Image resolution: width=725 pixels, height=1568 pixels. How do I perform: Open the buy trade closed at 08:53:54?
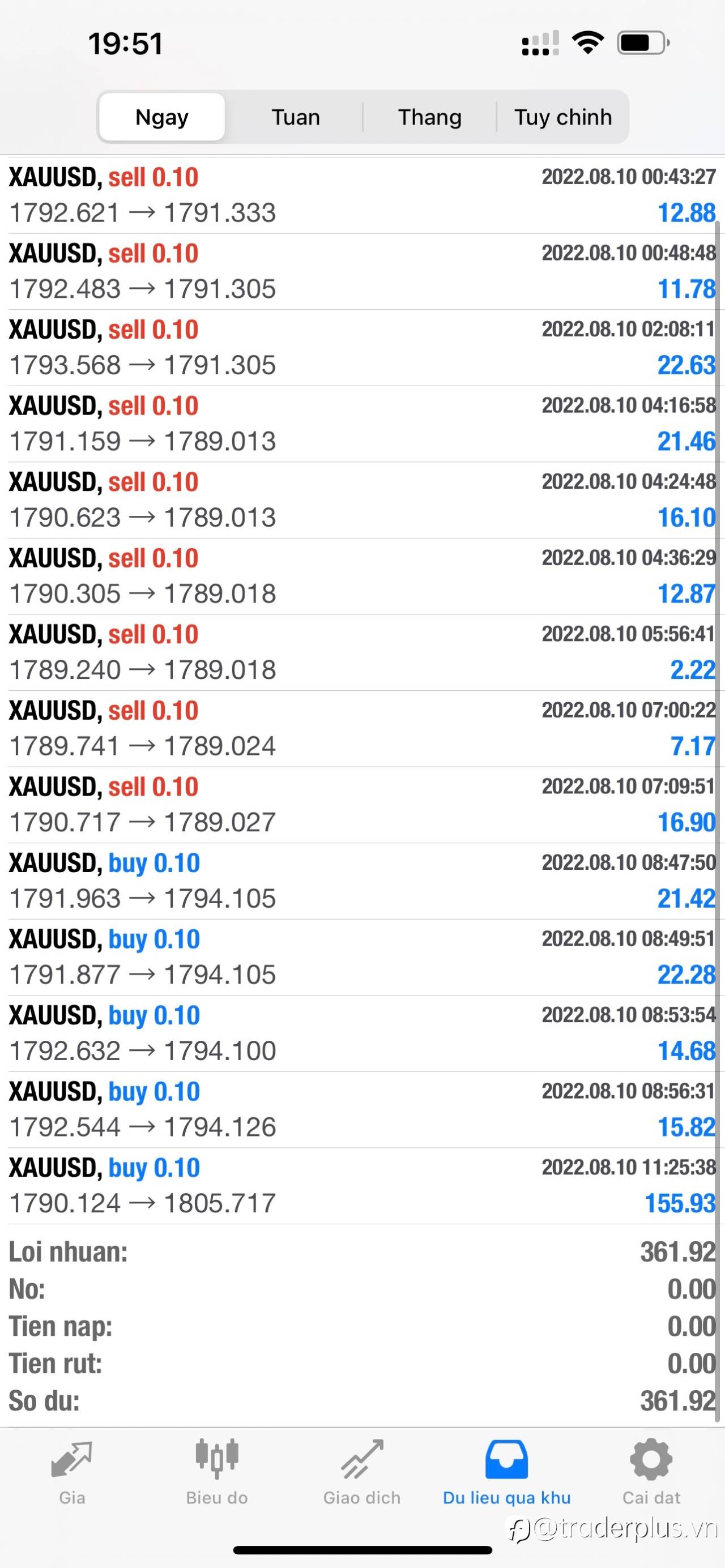tap(362, 1033)
